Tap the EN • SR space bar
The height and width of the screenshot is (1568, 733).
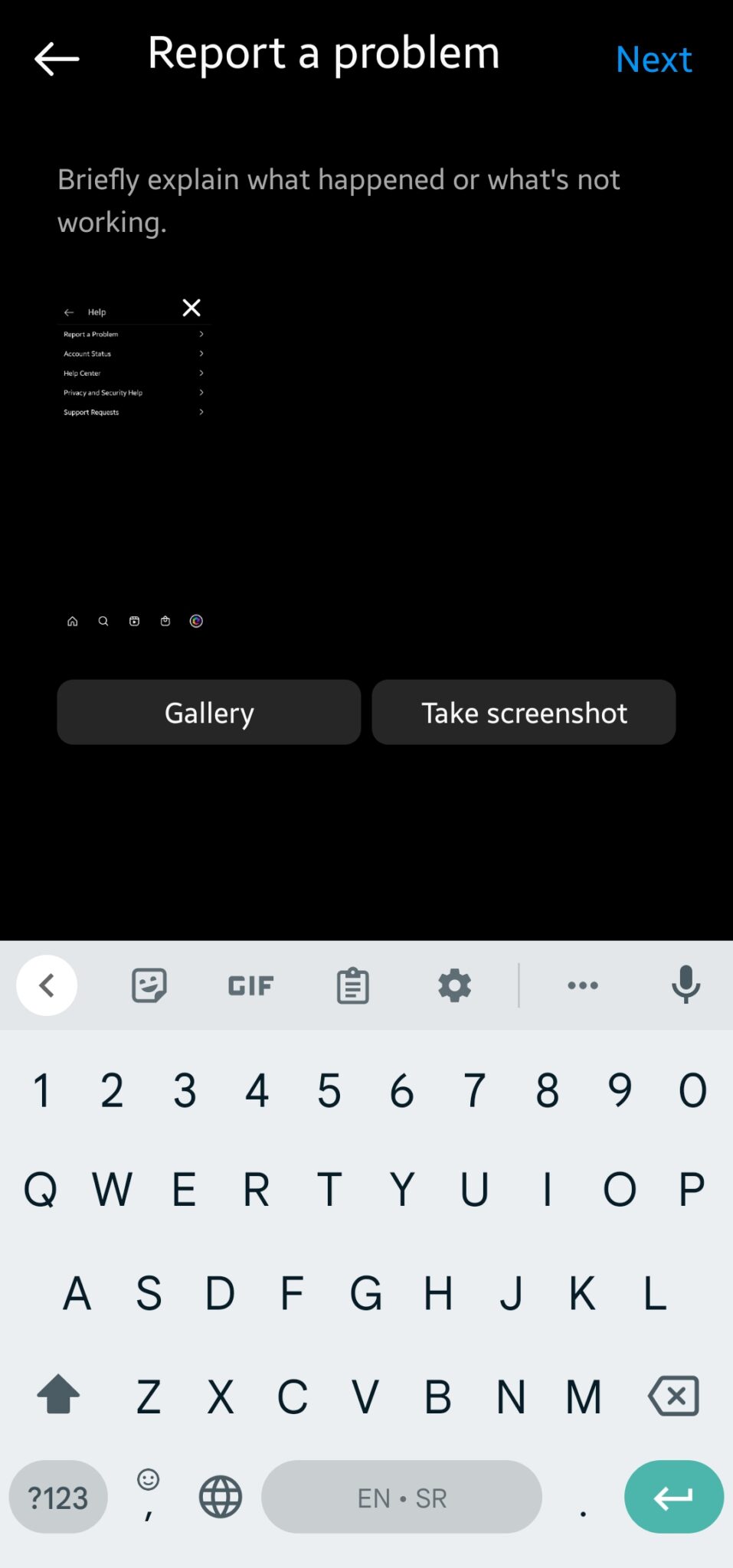point(401,1497)
